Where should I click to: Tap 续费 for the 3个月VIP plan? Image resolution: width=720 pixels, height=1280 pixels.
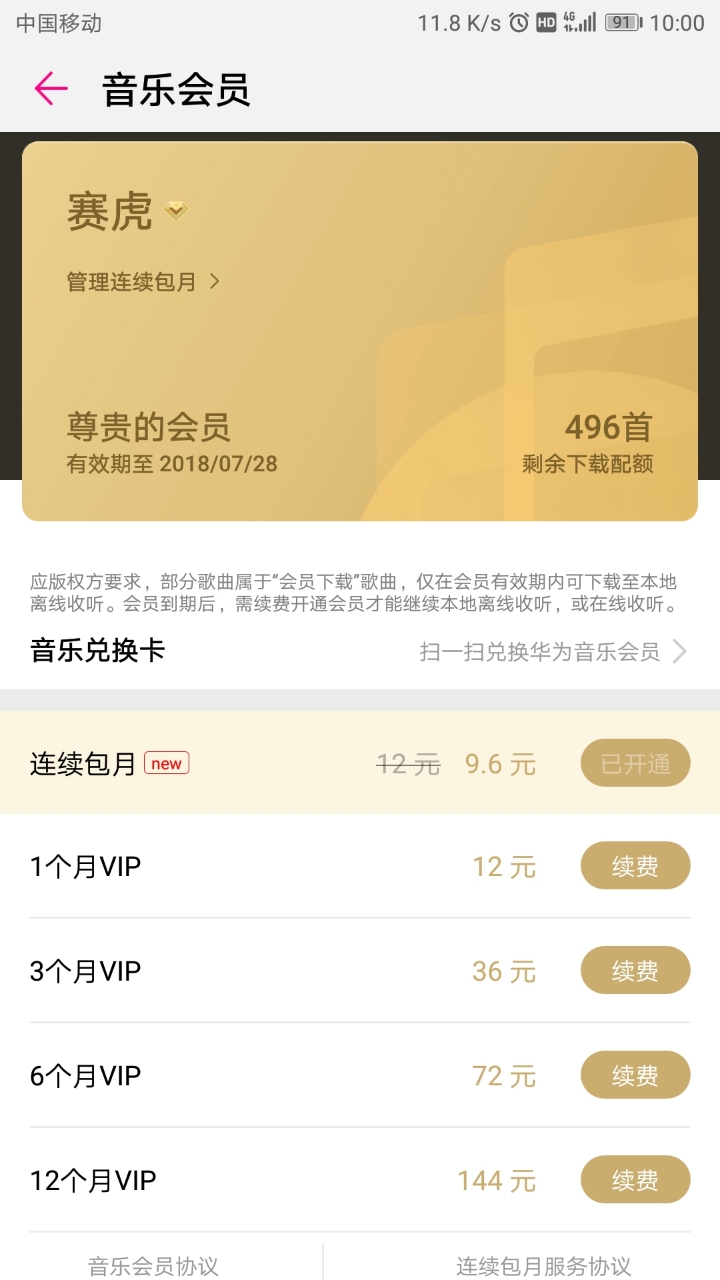pyautogui.click(x=635, y=970)
